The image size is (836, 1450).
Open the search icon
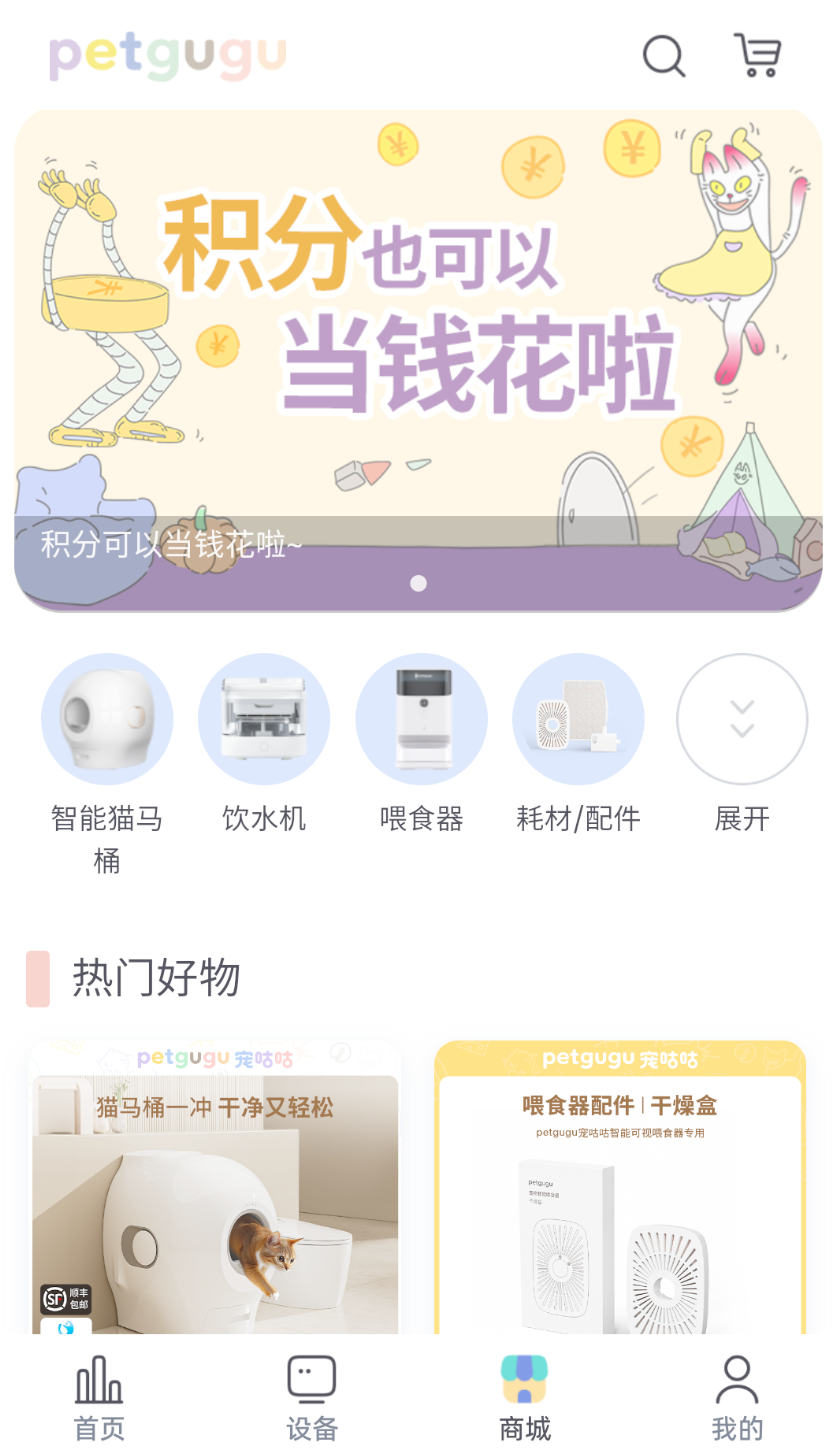pos(664,55)
